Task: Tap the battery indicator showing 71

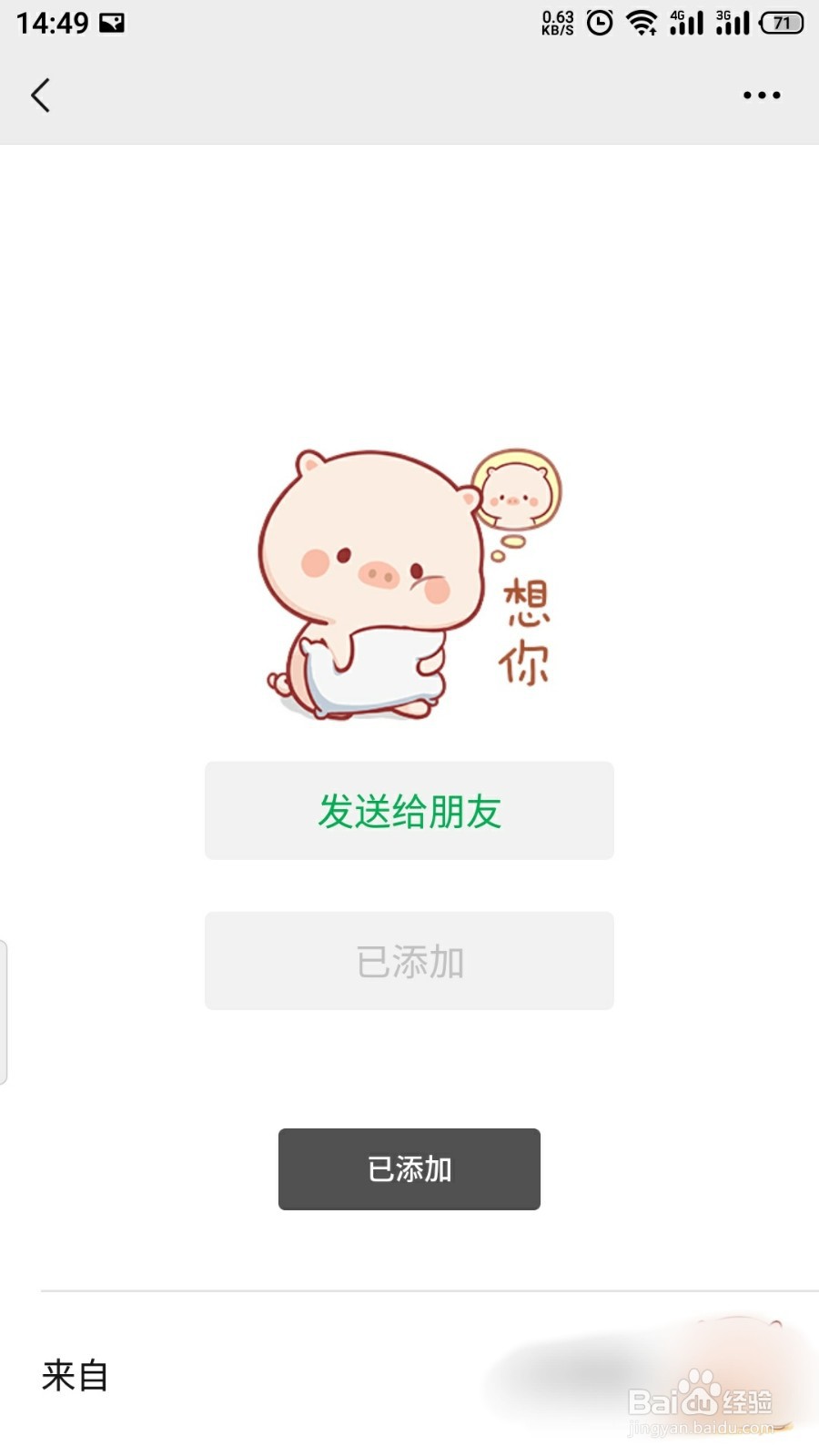Action: click(781, 22)
